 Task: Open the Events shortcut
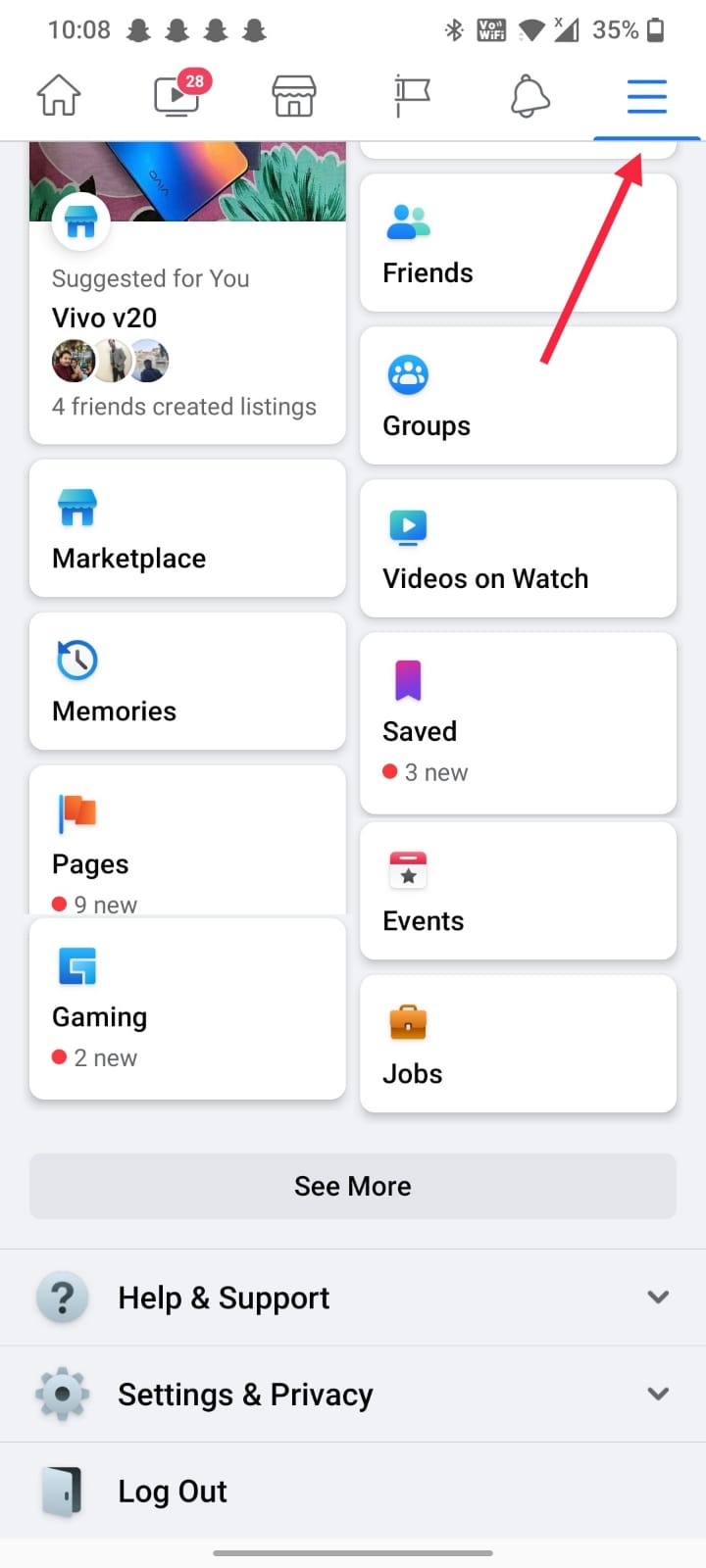tap(518, 891)
